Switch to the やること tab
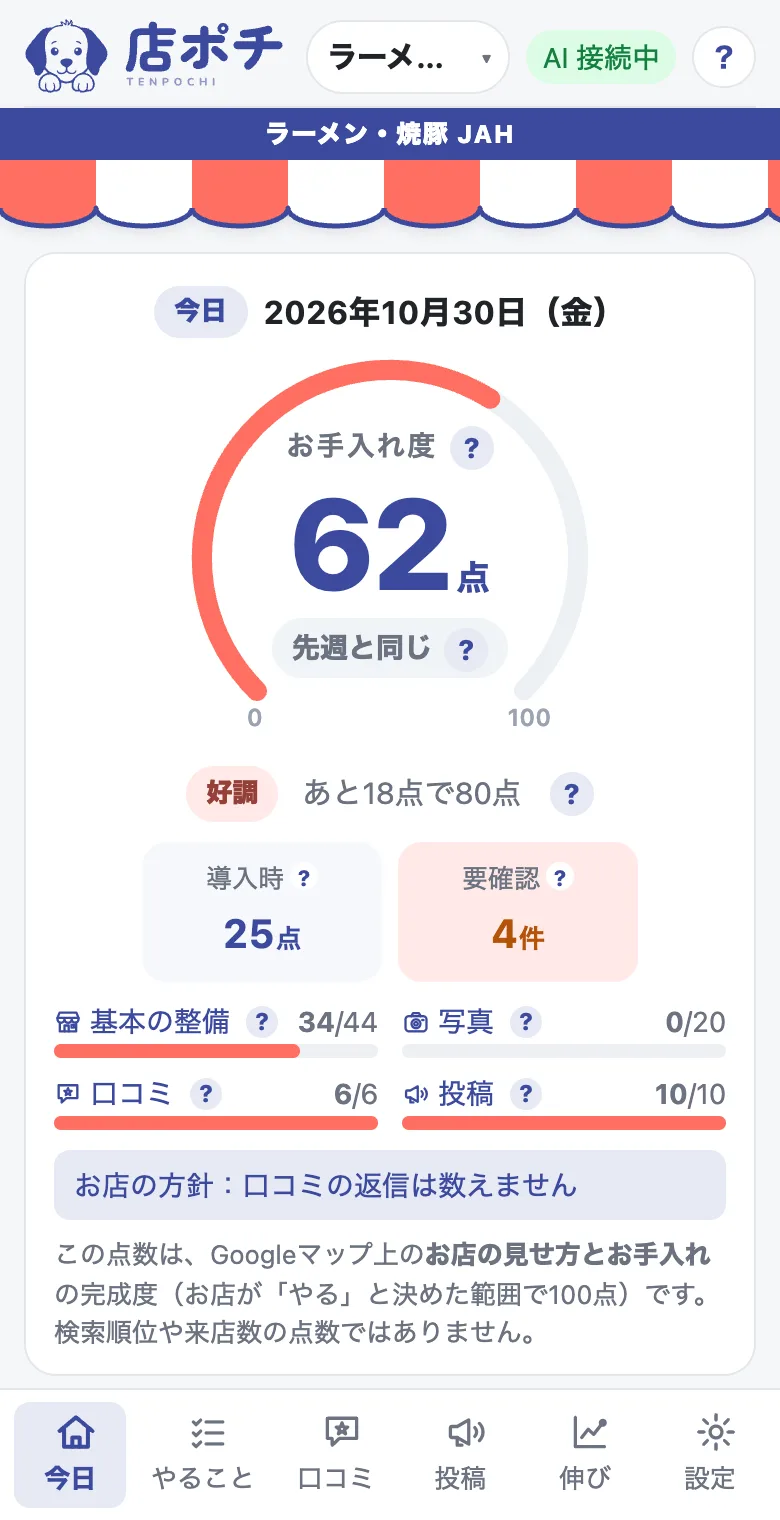Screen dimensions: 780x1520 tap(203, 1455)
